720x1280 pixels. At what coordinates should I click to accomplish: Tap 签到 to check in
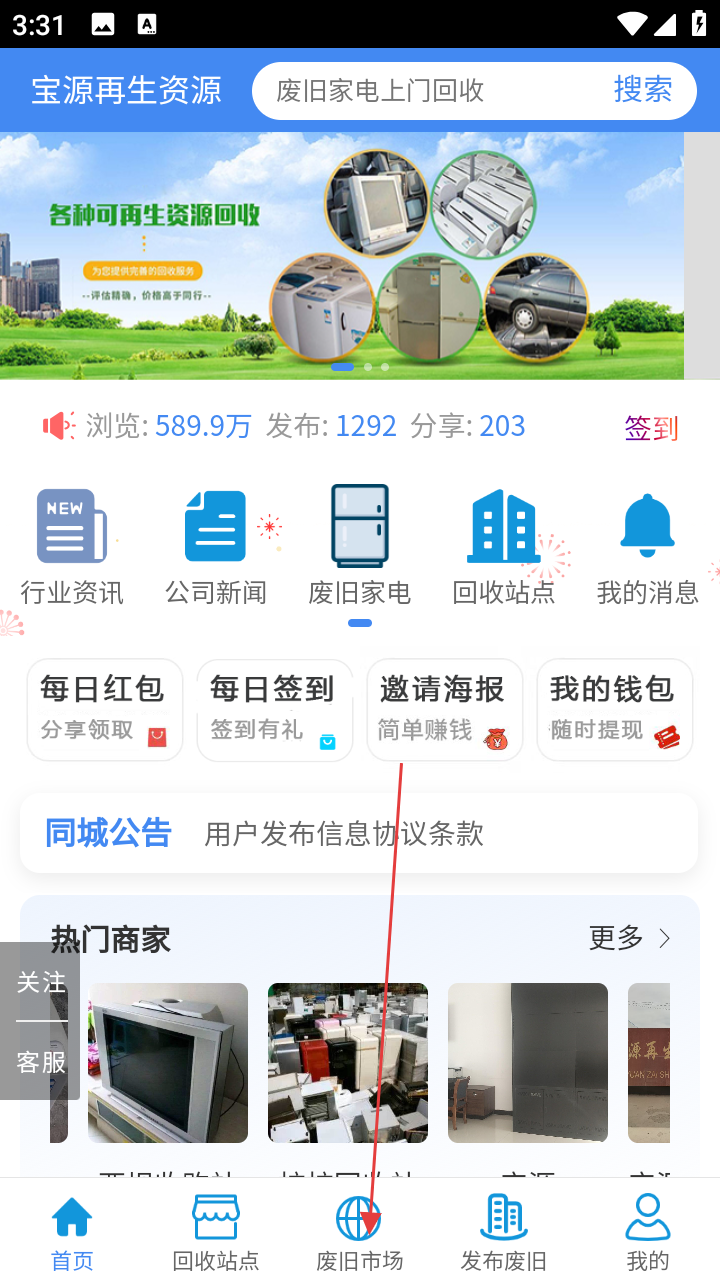(651, 428)
